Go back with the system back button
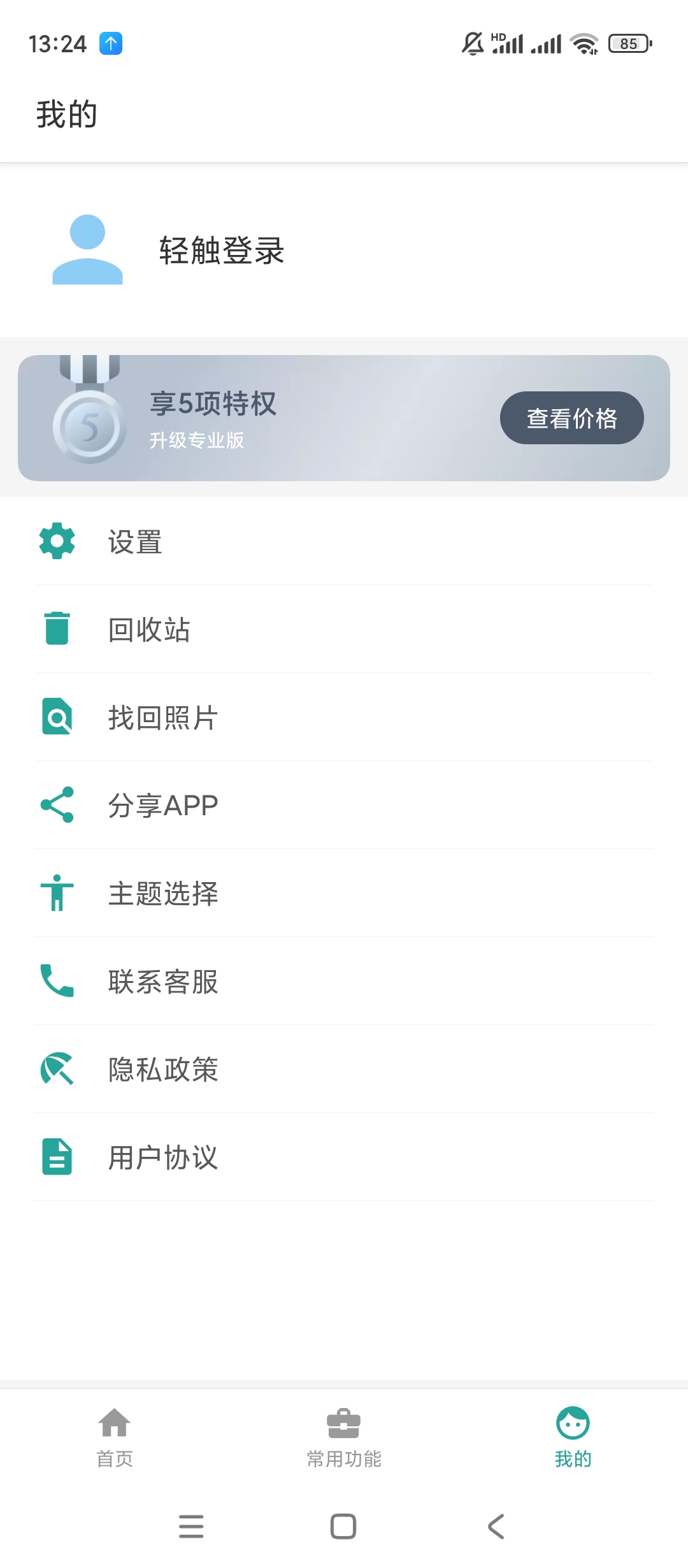This screenshot has height=1568, width=688. click(x=496, y=1527)
